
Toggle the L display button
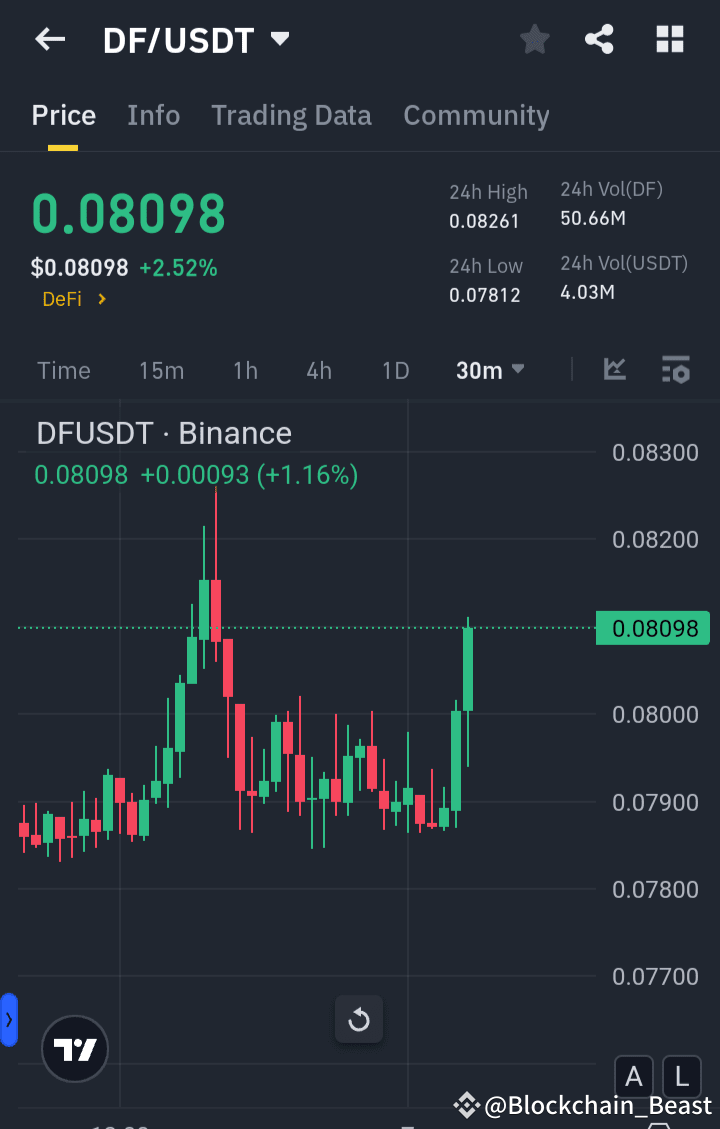click(x=681, y=1076)
